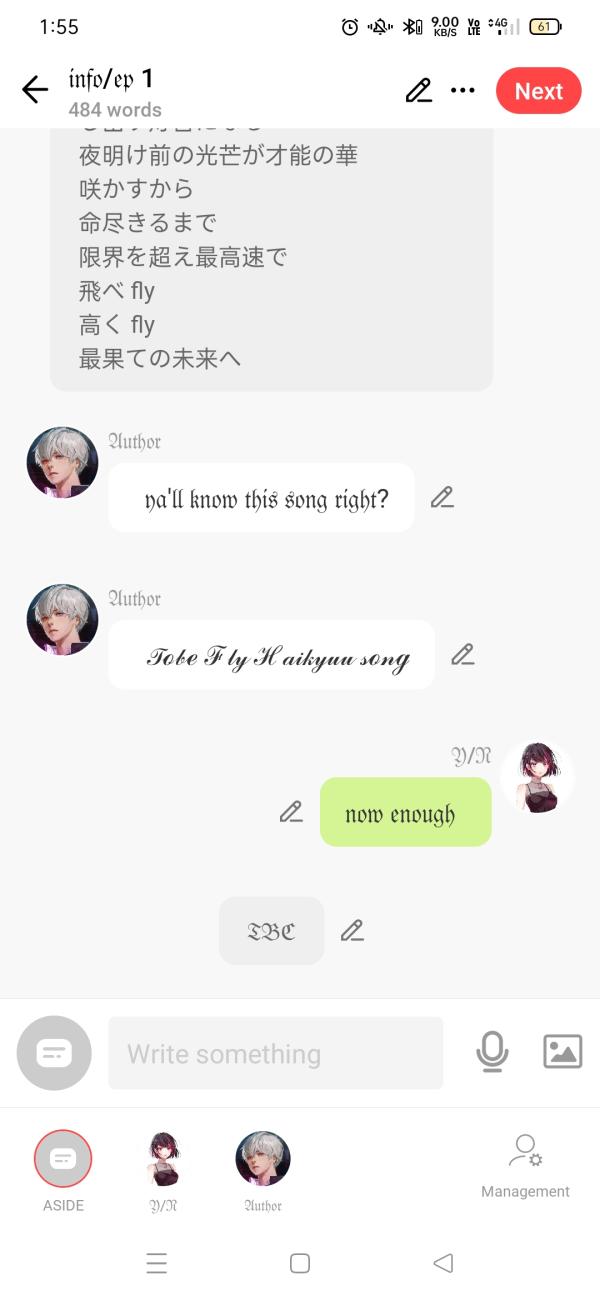Edit the TBC aside note

[x=352, y=930]
